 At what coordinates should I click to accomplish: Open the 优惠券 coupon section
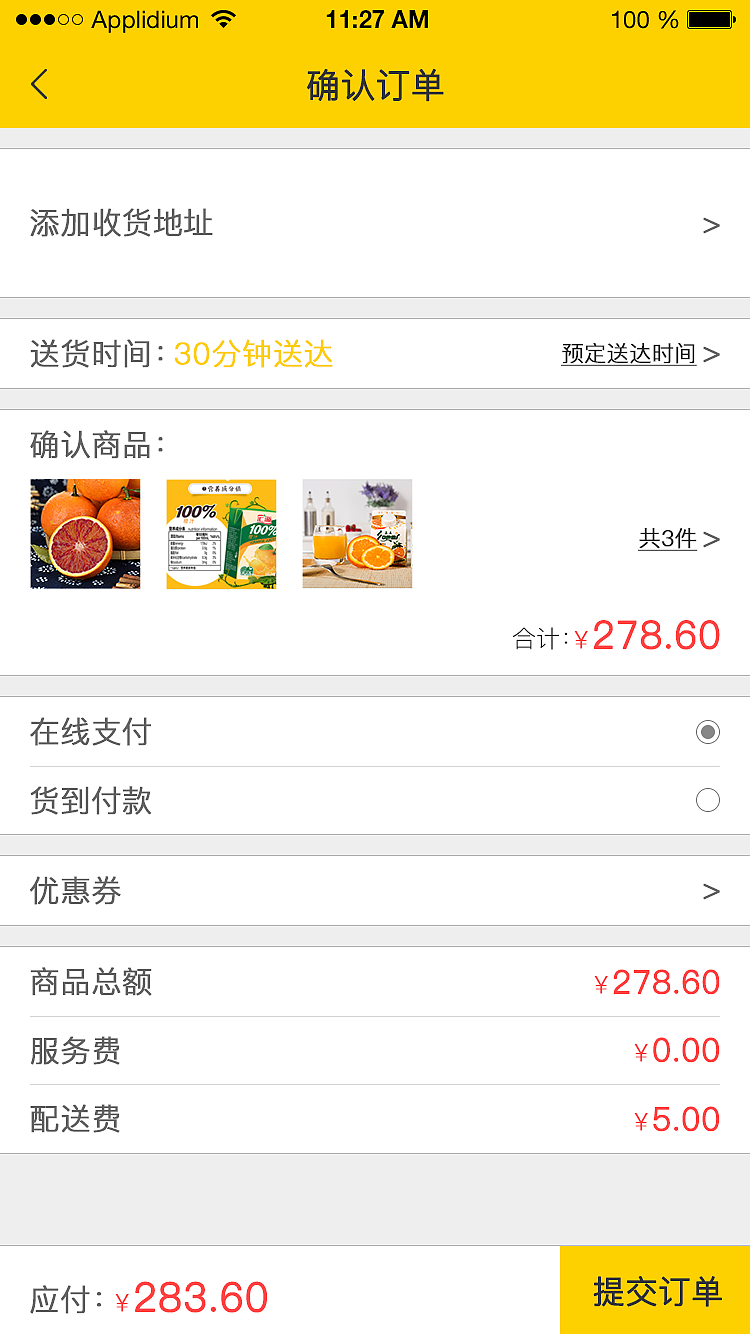[x=375, y=890]
